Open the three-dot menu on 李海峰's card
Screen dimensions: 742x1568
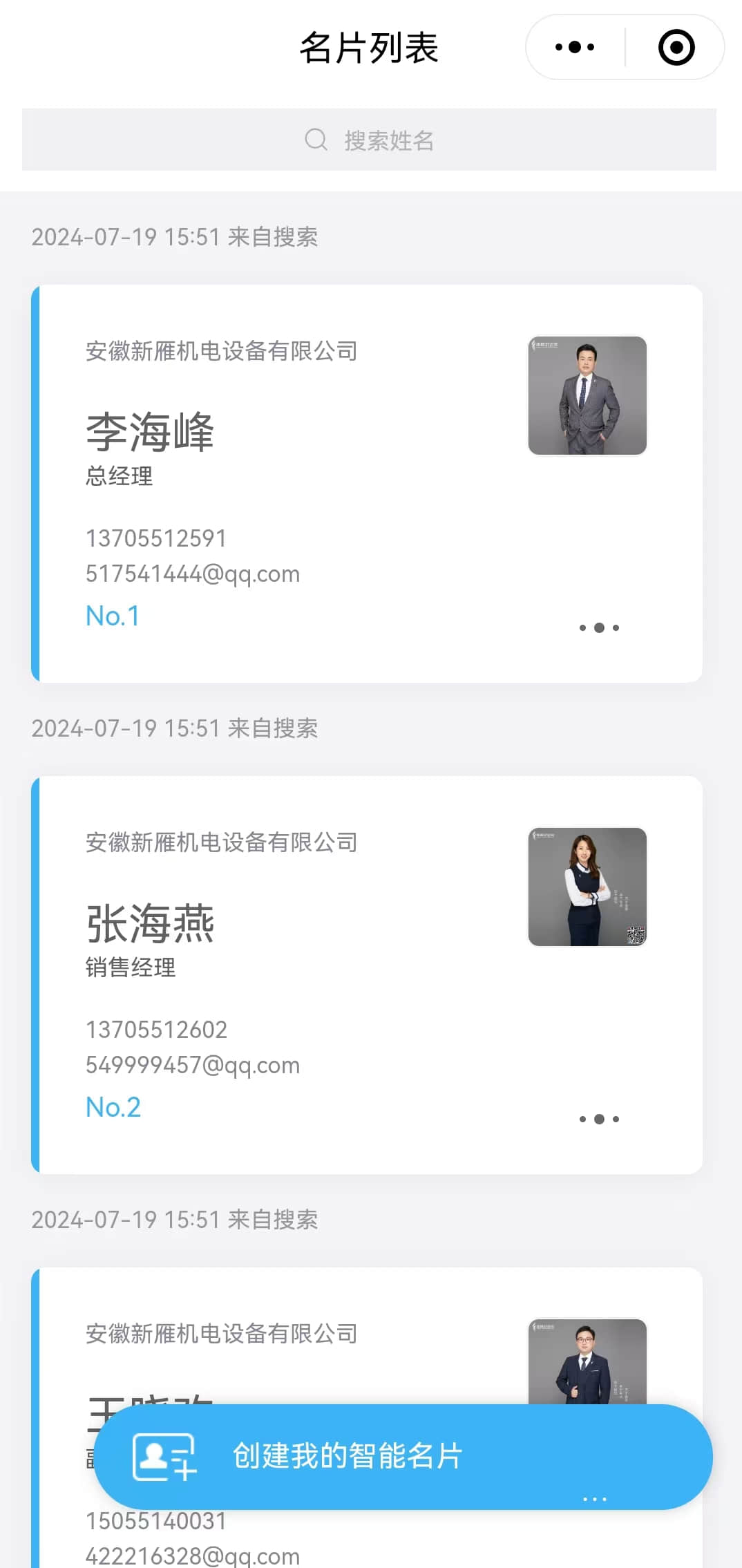[x=599, y=627]
